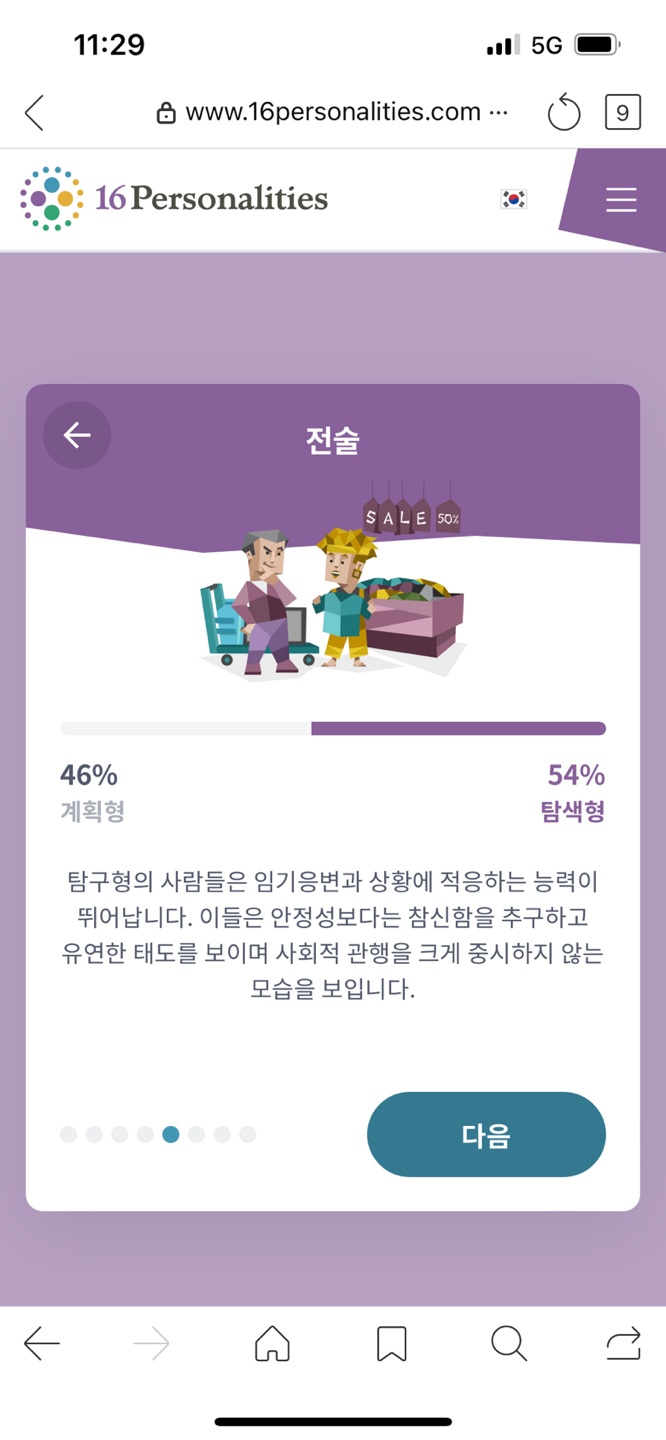Go to the browser home page
This screenshot has width=666, height=1440.
[272, 1345]
